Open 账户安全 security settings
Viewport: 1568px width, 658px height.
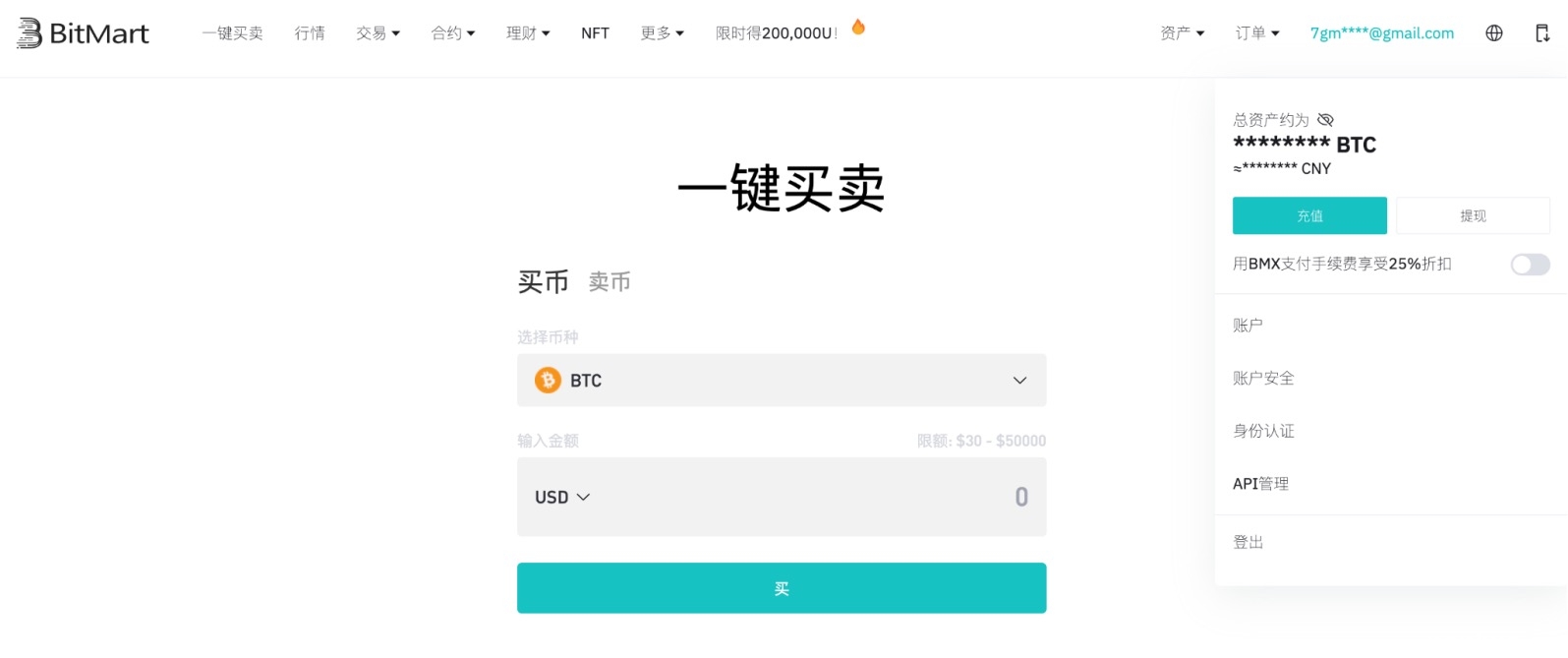1263,379
